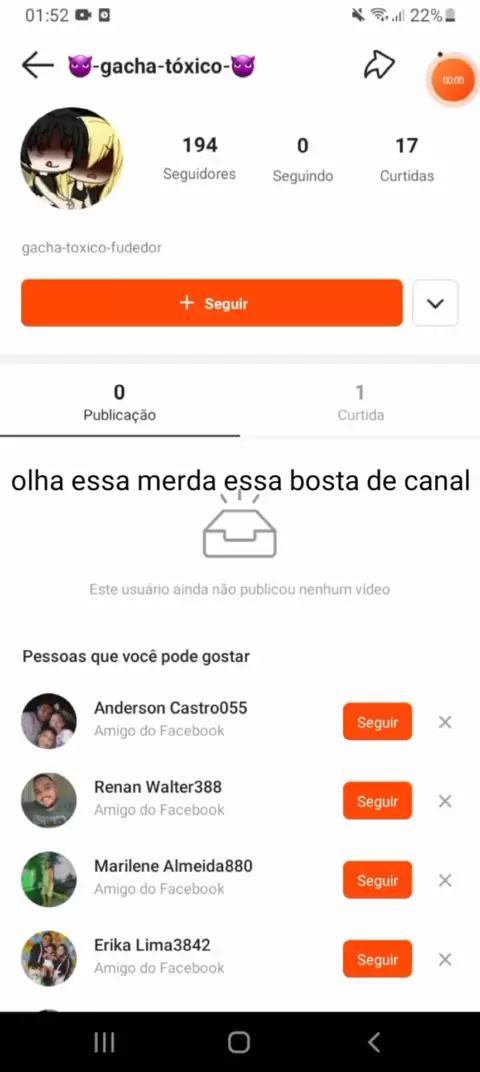View the 194 Seguidores list

200,159
